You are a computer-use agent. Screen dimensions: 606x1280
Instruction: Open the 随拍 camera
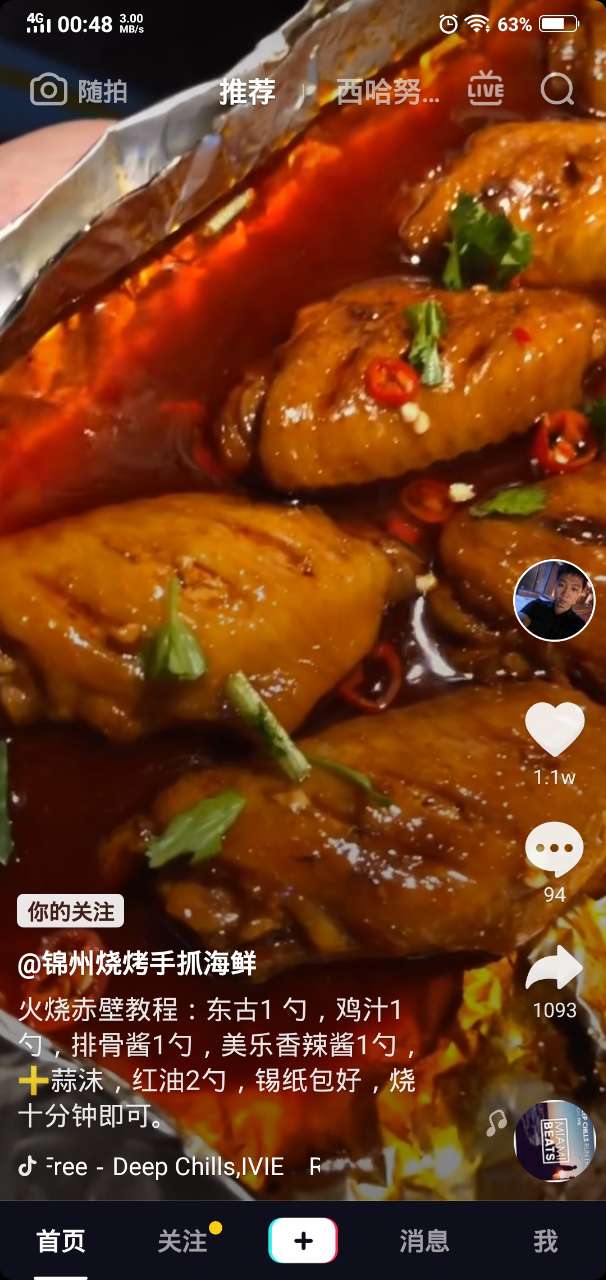79,91
